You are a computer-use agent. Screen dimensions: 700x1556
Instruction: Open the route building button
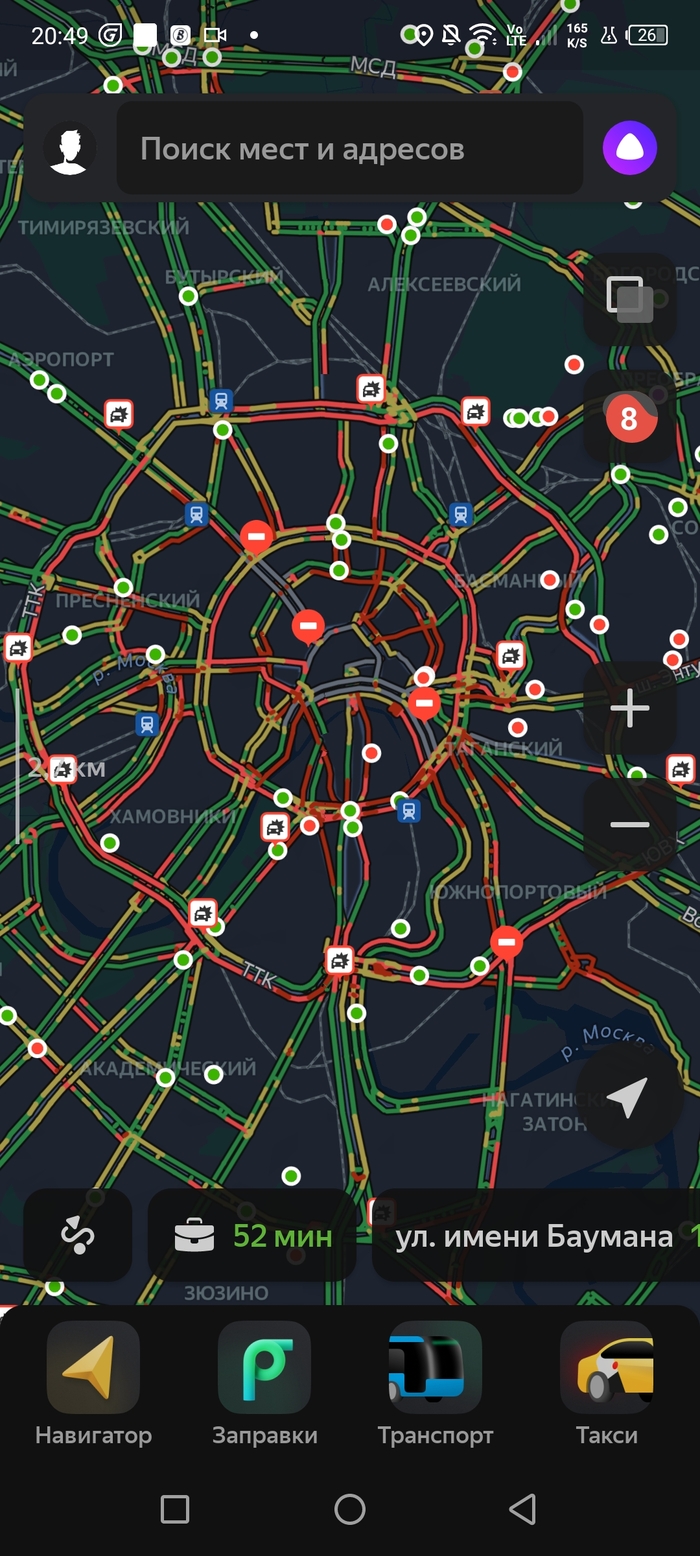[78, 1236]
